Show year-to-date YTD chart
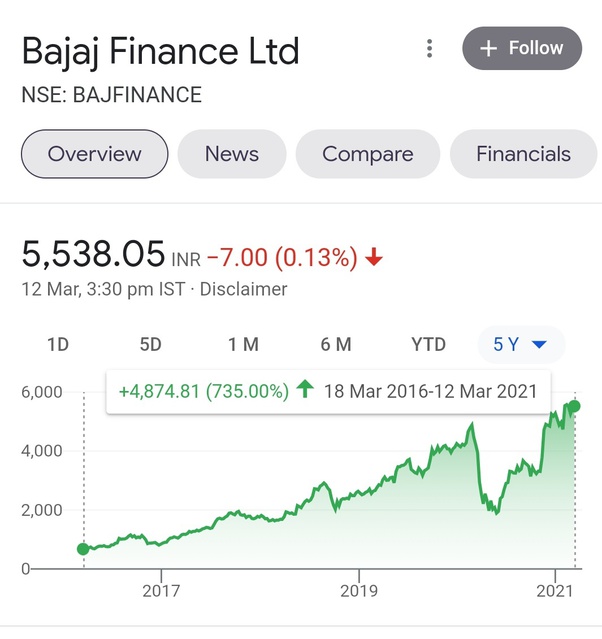This screenshot has height=639, width=602. pyautogui.click(x=428, y=345)
